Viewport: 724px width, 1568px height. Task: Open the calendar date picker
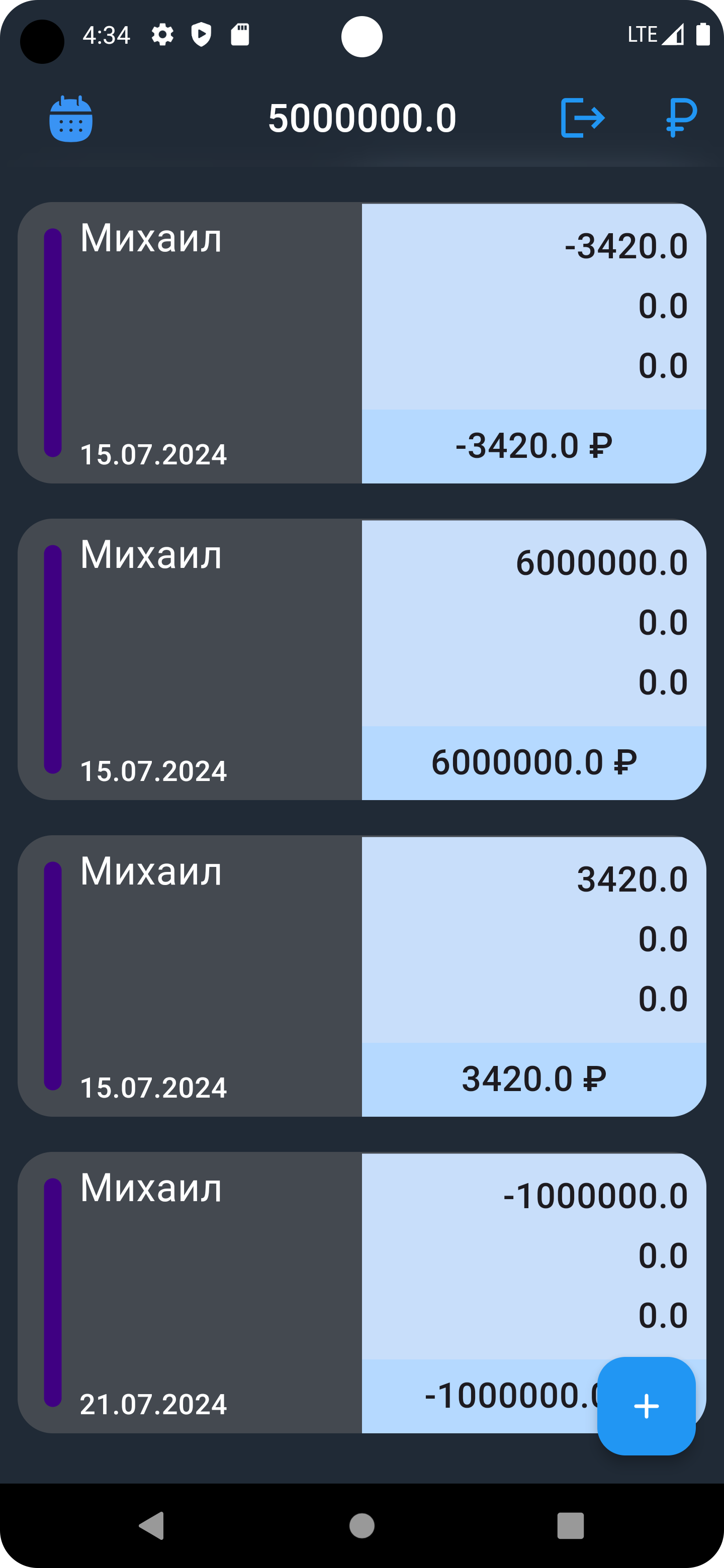[70, 119]
